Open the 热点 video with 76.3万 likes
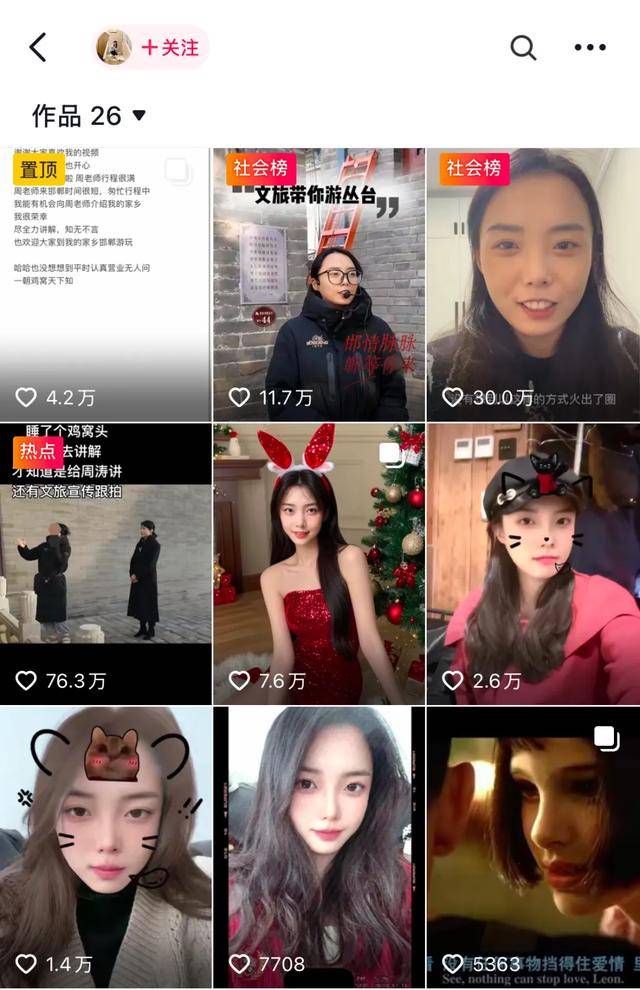This screenshot has width=640, height=990. [105, 565]
